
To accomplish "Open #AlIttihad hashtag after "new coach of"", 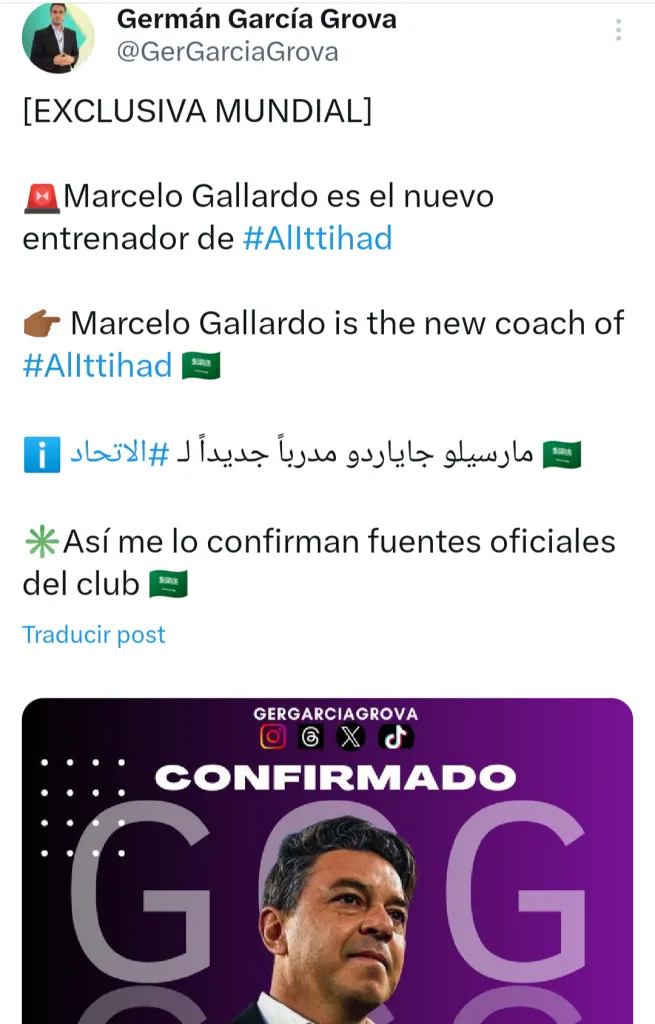I will (97, 365).
